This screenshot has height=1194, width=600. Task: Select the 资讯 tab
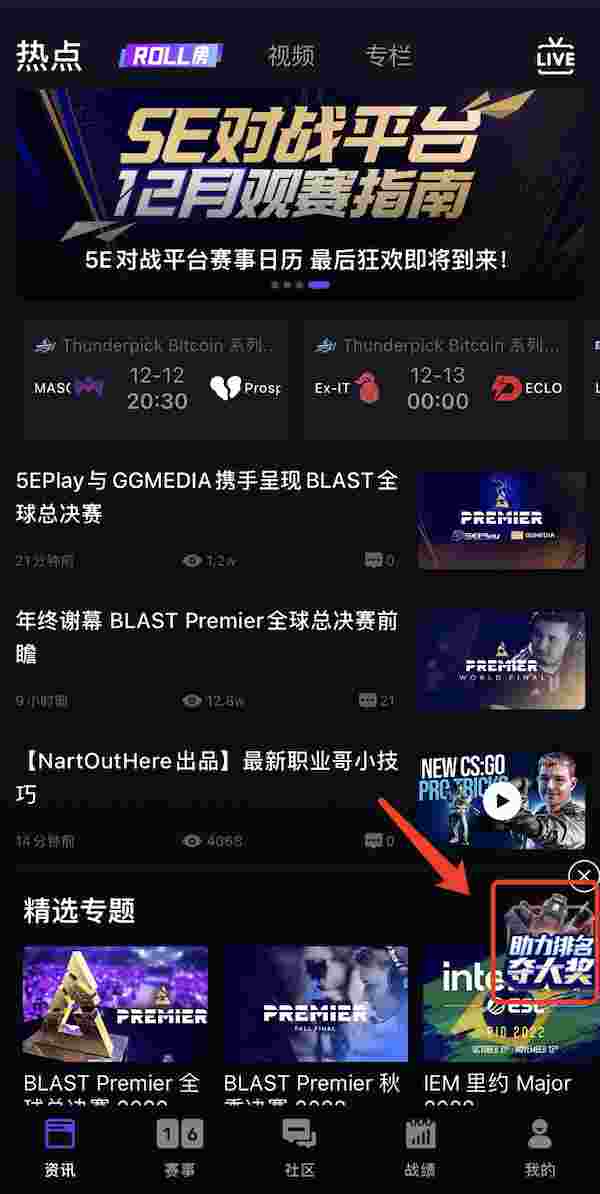coord(60,1147)
